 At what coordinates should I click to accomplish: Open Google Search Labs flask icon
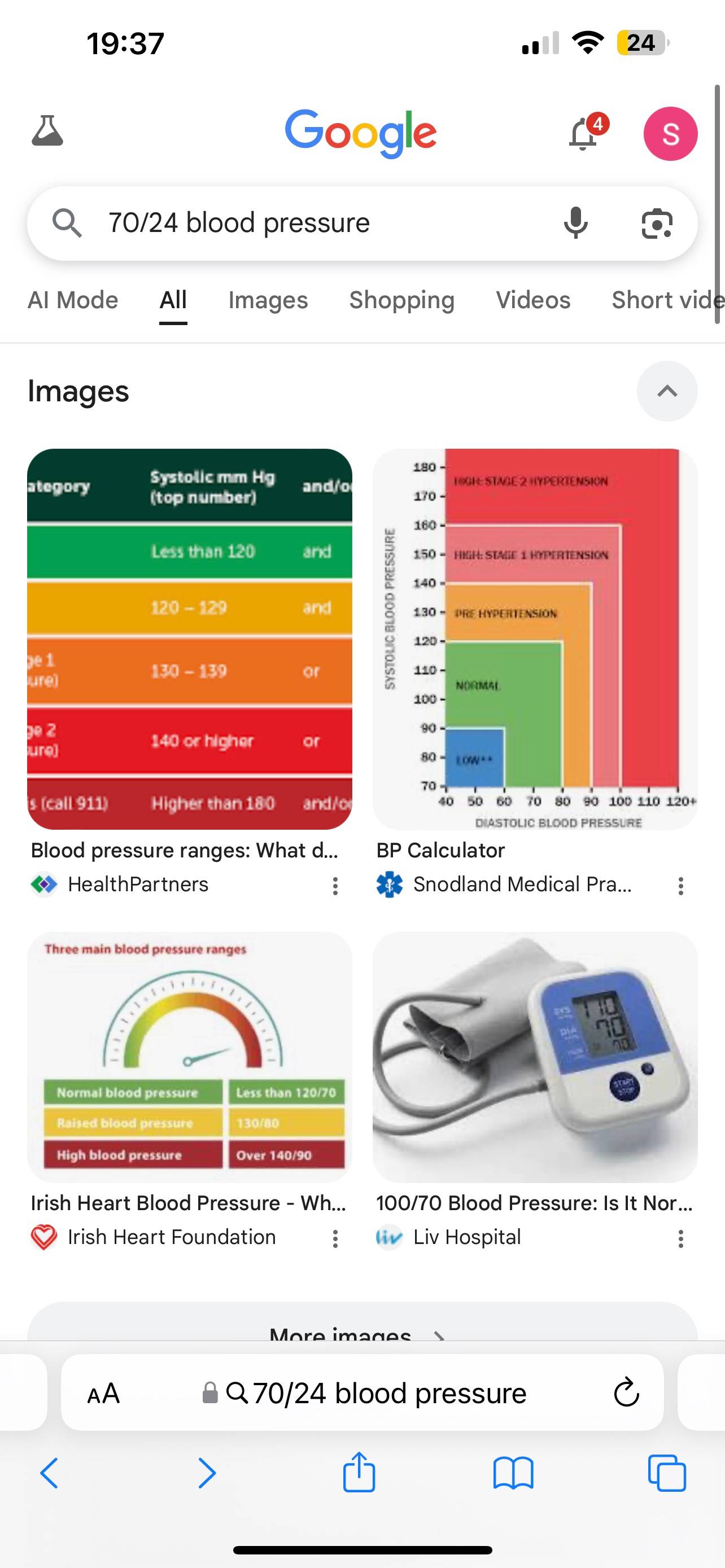tap(47, 131)
